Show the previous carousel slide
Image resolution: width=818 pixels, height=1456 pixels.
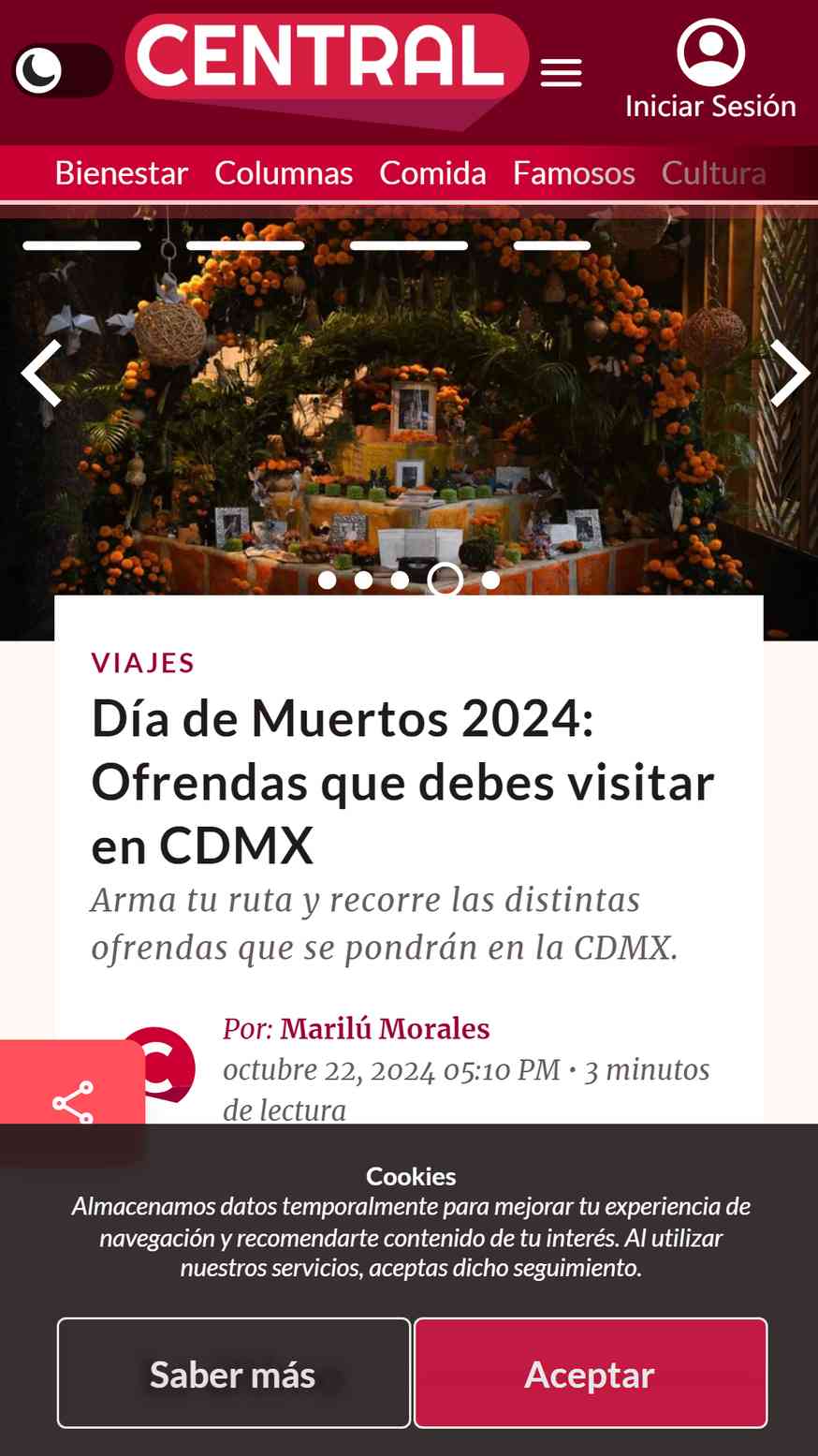pos(42,373)
